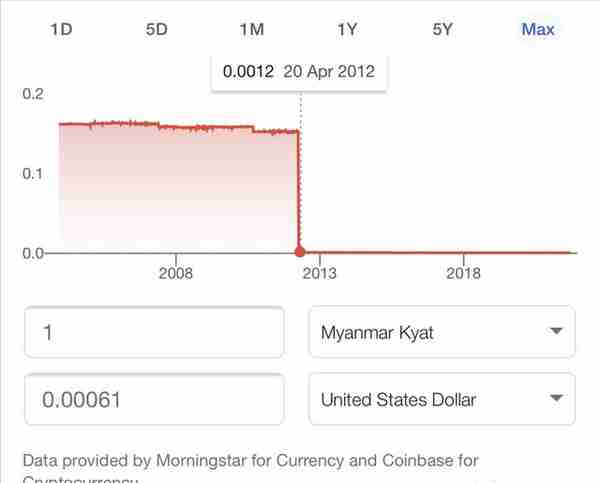This screenshot has width=600, height=483.
Task: Open the United States Dollar currency dropdown
Action: coord(442,400)
